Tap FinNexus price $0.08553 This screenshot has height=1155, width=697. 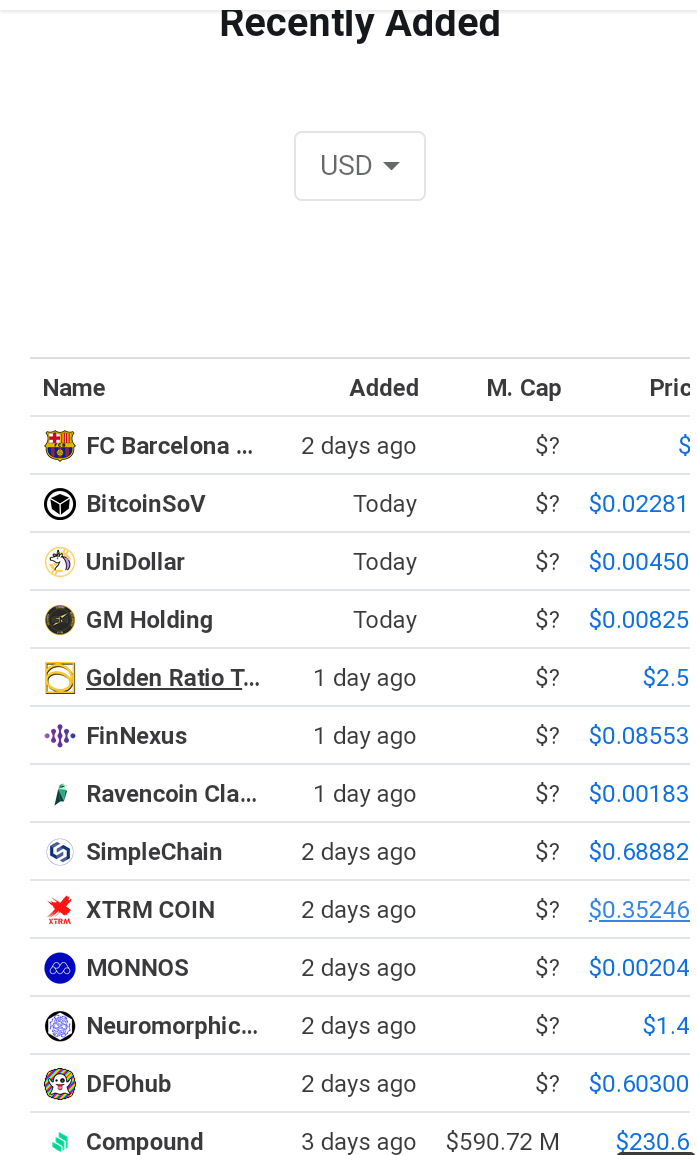(x=639, y=736)
